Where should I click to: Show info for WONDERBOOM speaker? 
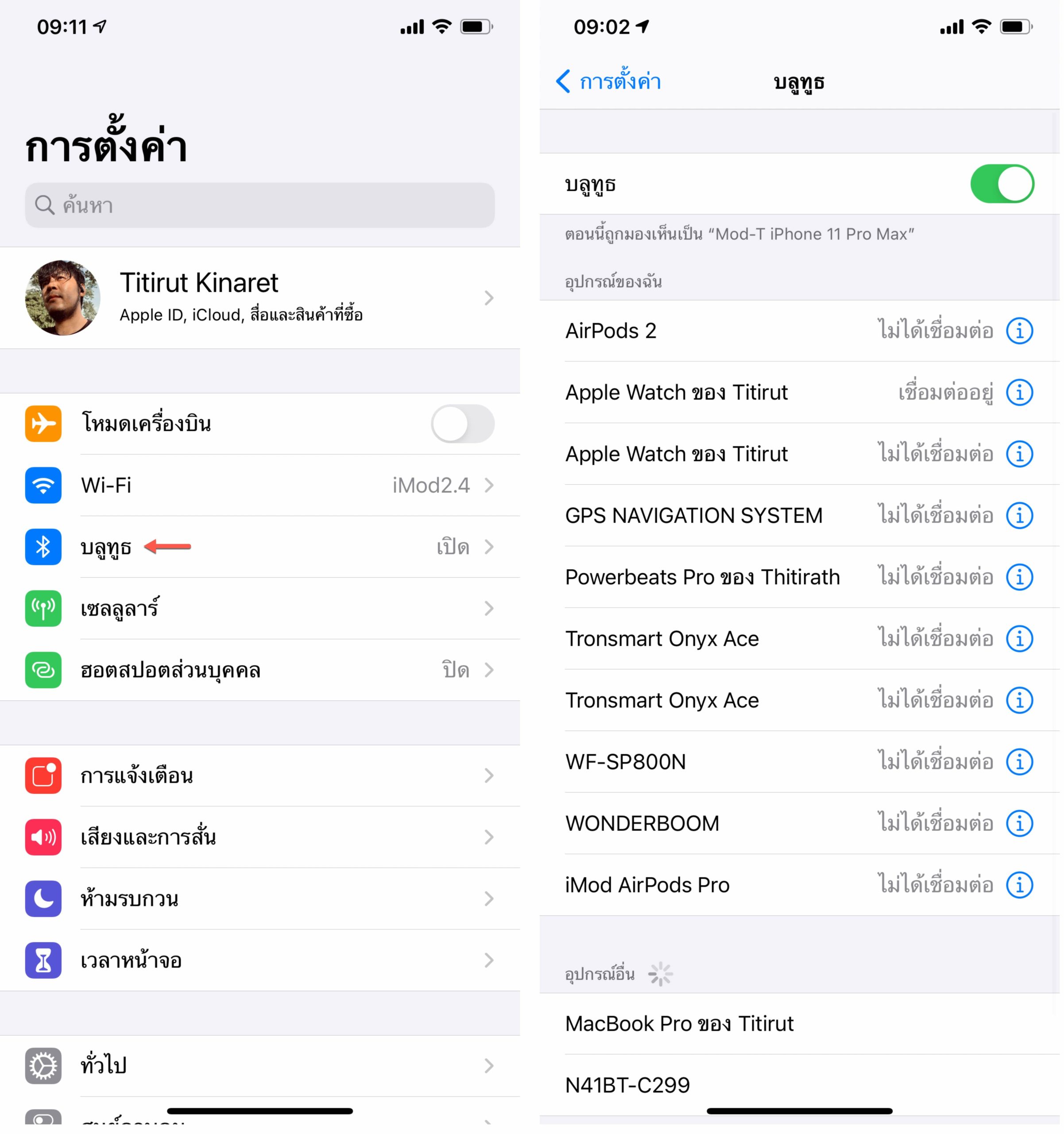pos(1021,824)
